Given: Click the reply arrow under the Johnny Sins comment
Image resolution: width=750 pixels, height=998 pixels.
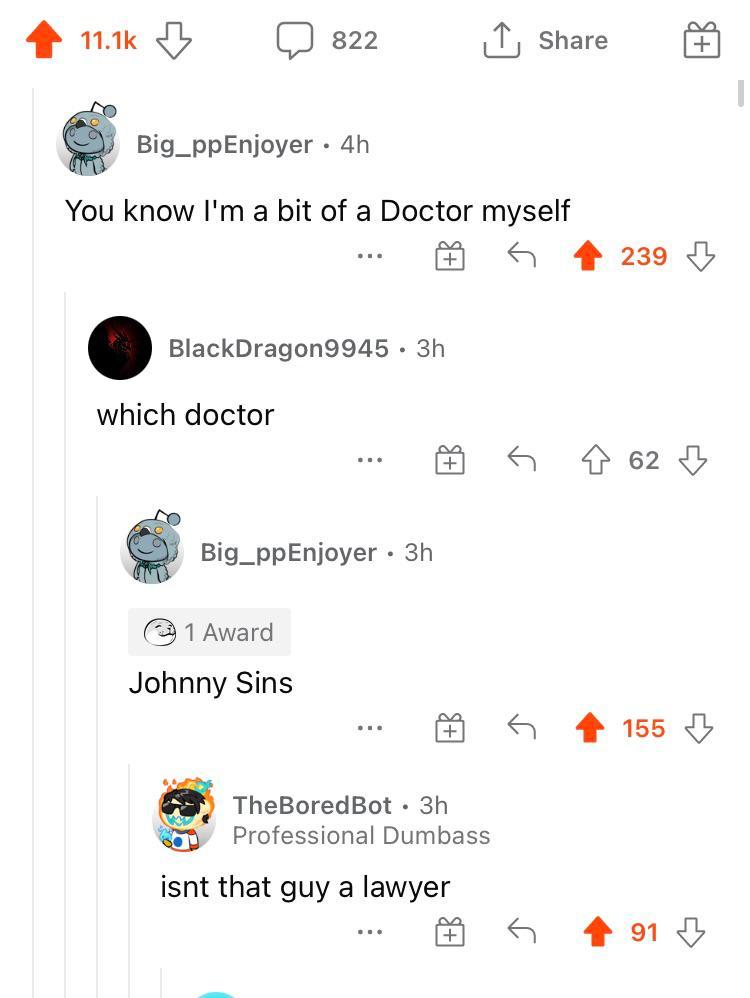Looking at the screenshot, I should tap(520, 727).
